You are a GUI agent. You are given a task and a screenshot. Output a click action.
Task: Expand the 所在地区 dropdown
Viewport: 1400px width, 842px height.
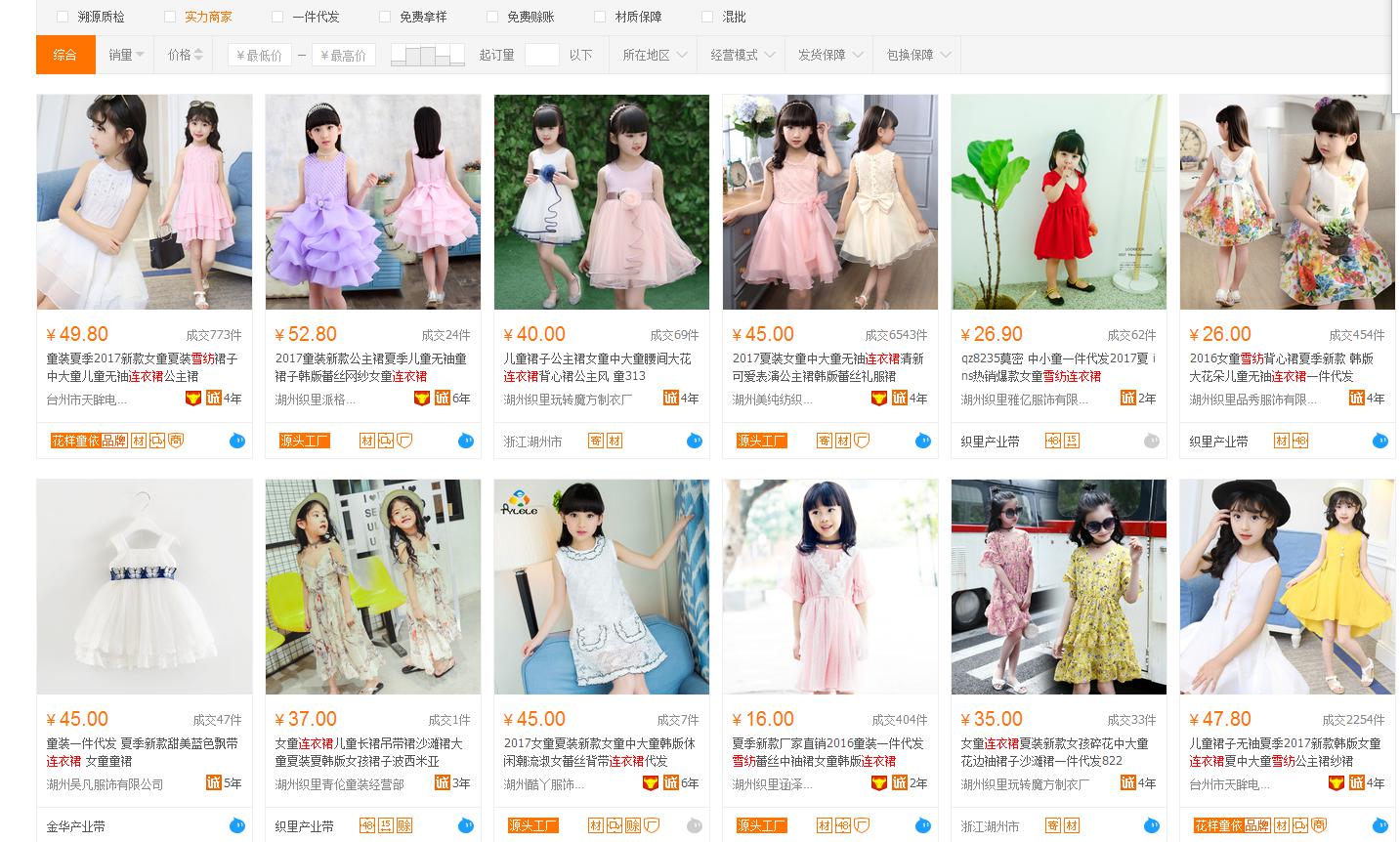point(654,55)
